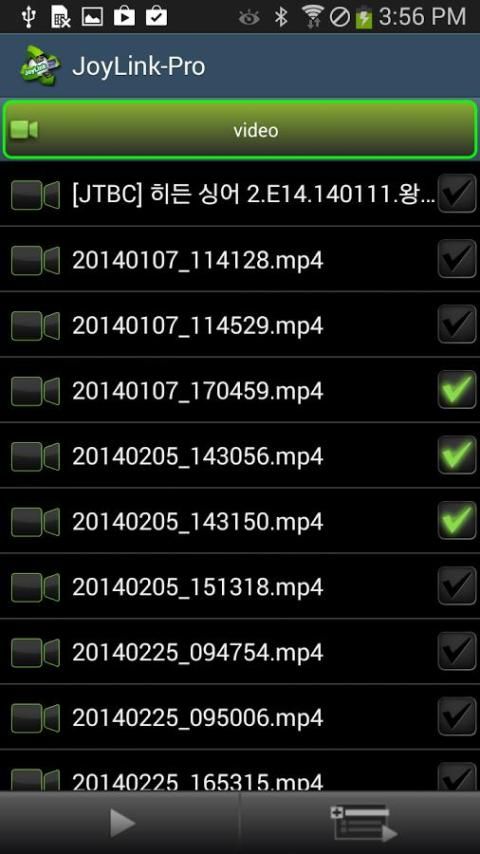
Task: Tick the checkbox for 20140107_114529.mp4
Action: [457, 325]
